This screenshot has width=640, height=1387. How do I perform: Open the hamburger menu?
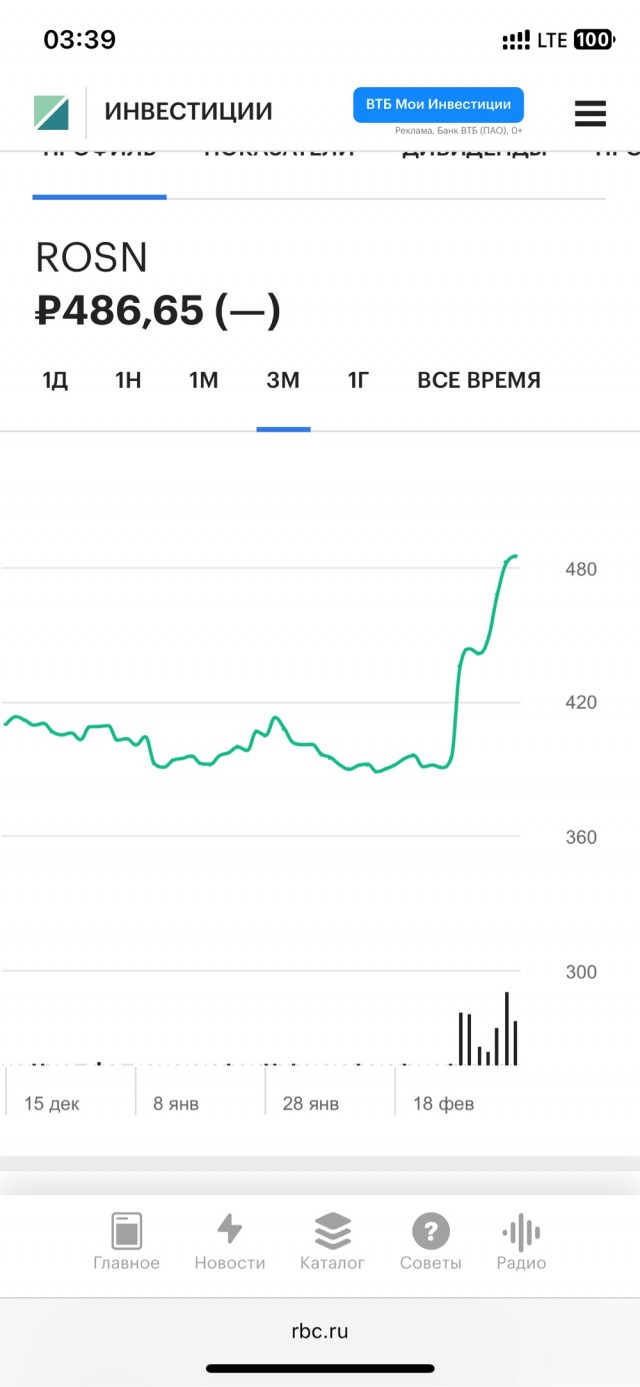(590, 112)
